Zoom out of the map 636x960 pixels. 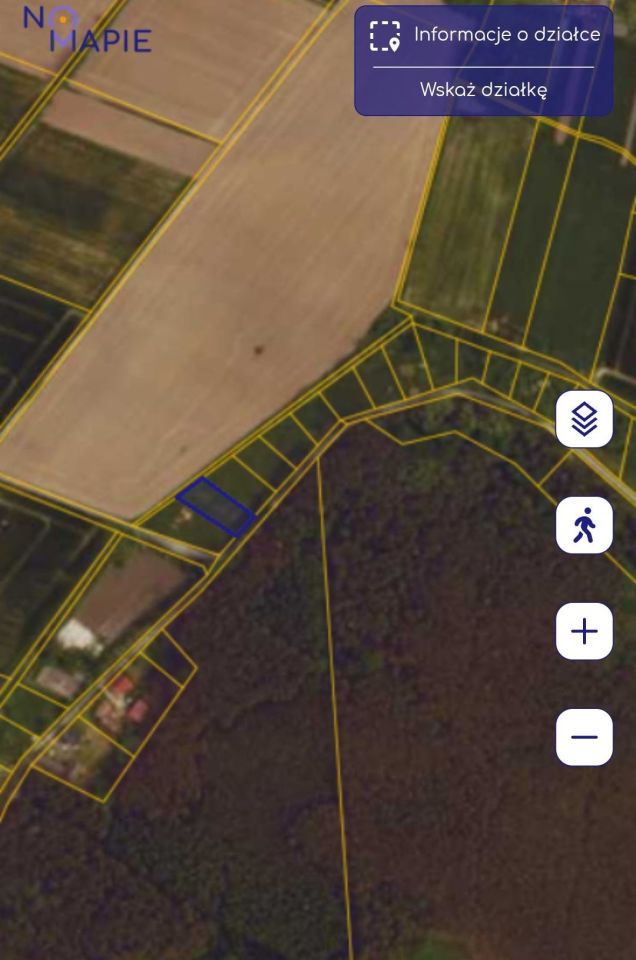point(584,737)
